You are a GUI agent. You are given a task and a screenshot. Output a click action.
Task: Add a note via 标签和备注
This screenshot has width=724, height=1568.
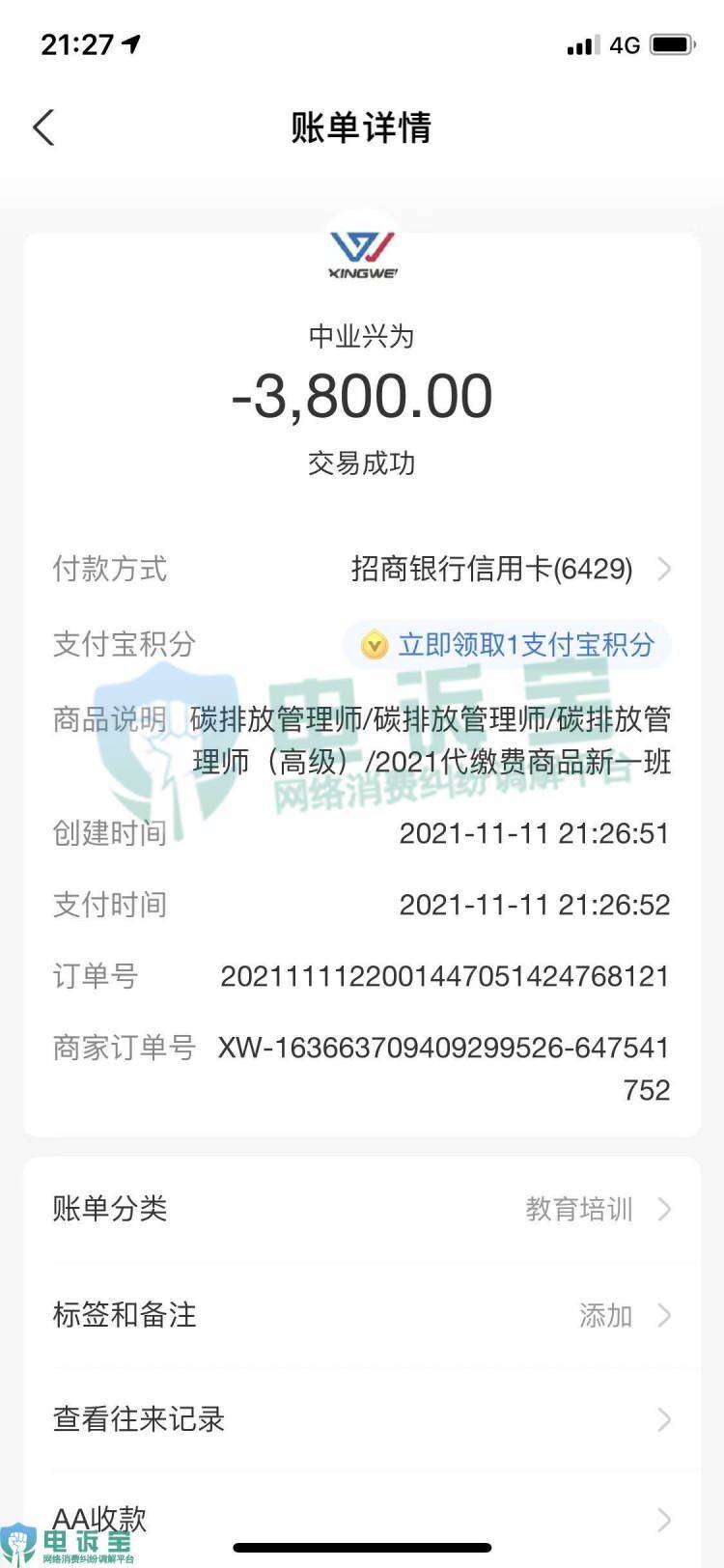click(x=362, y=1315)
